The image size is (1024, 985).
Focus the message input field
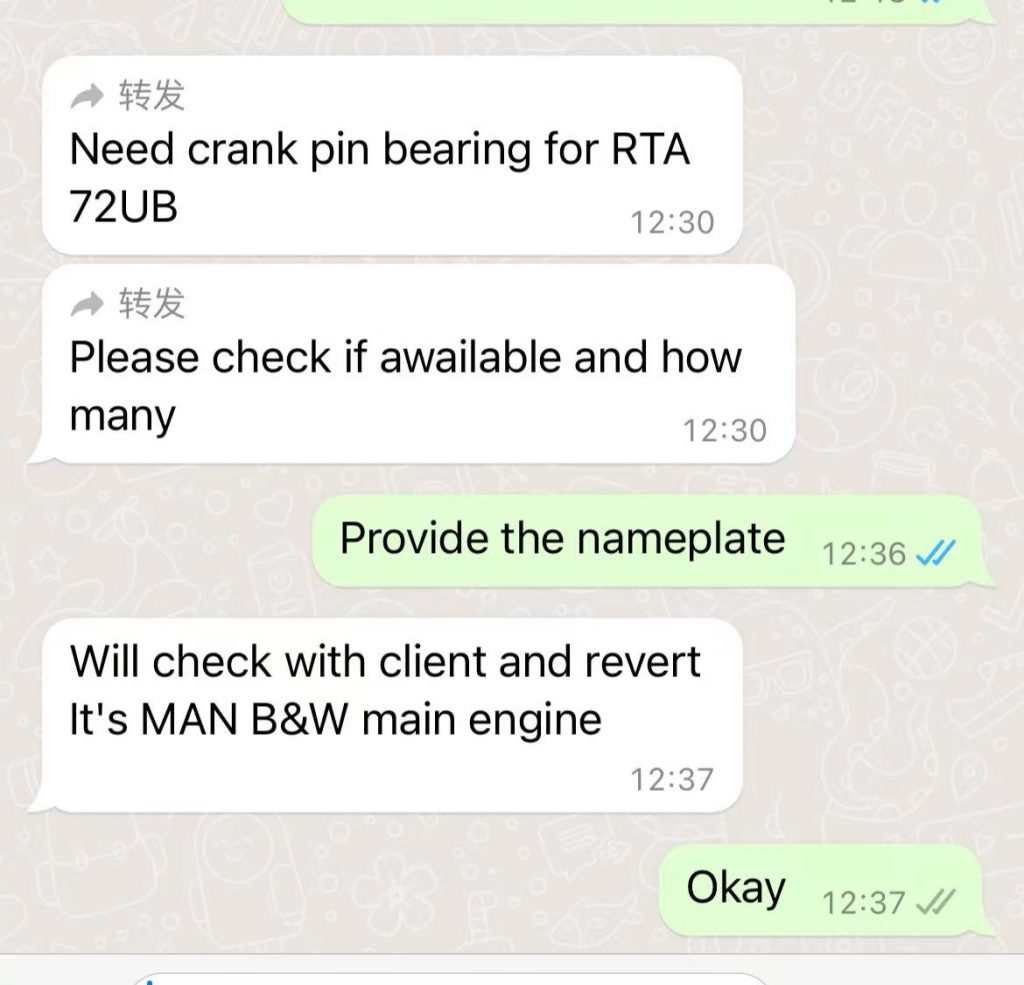[x=450, y=978]
